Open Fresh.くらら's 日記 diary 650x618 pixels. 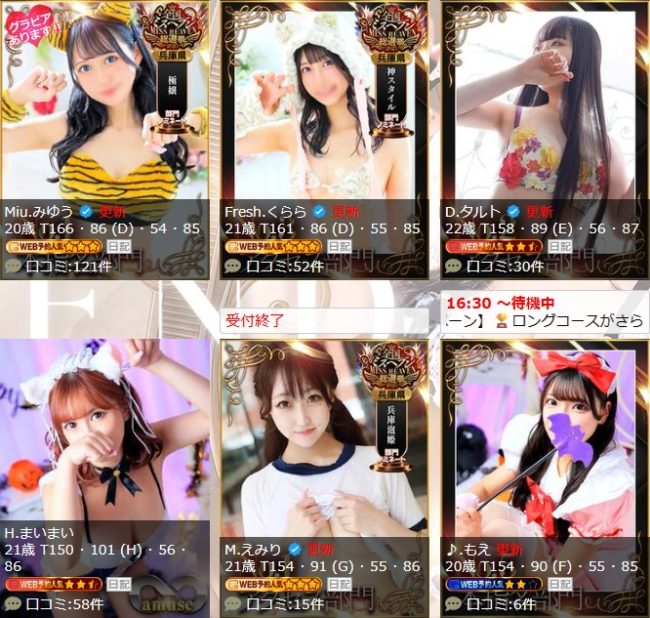(x=336, y=246)
